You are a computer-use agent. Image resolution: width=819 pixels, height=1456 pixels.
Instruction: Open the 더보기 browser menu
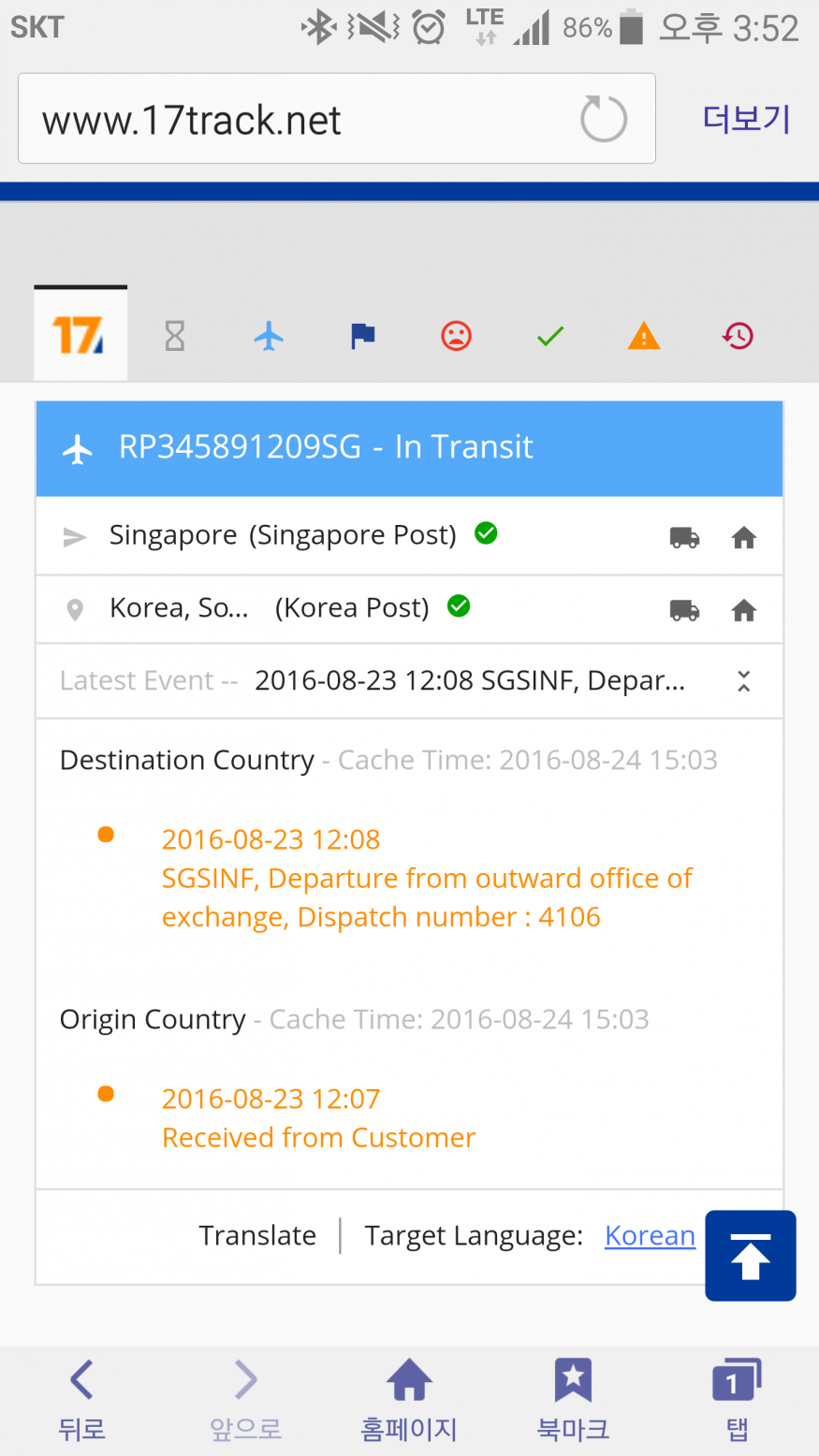click(x=746, y=119)
